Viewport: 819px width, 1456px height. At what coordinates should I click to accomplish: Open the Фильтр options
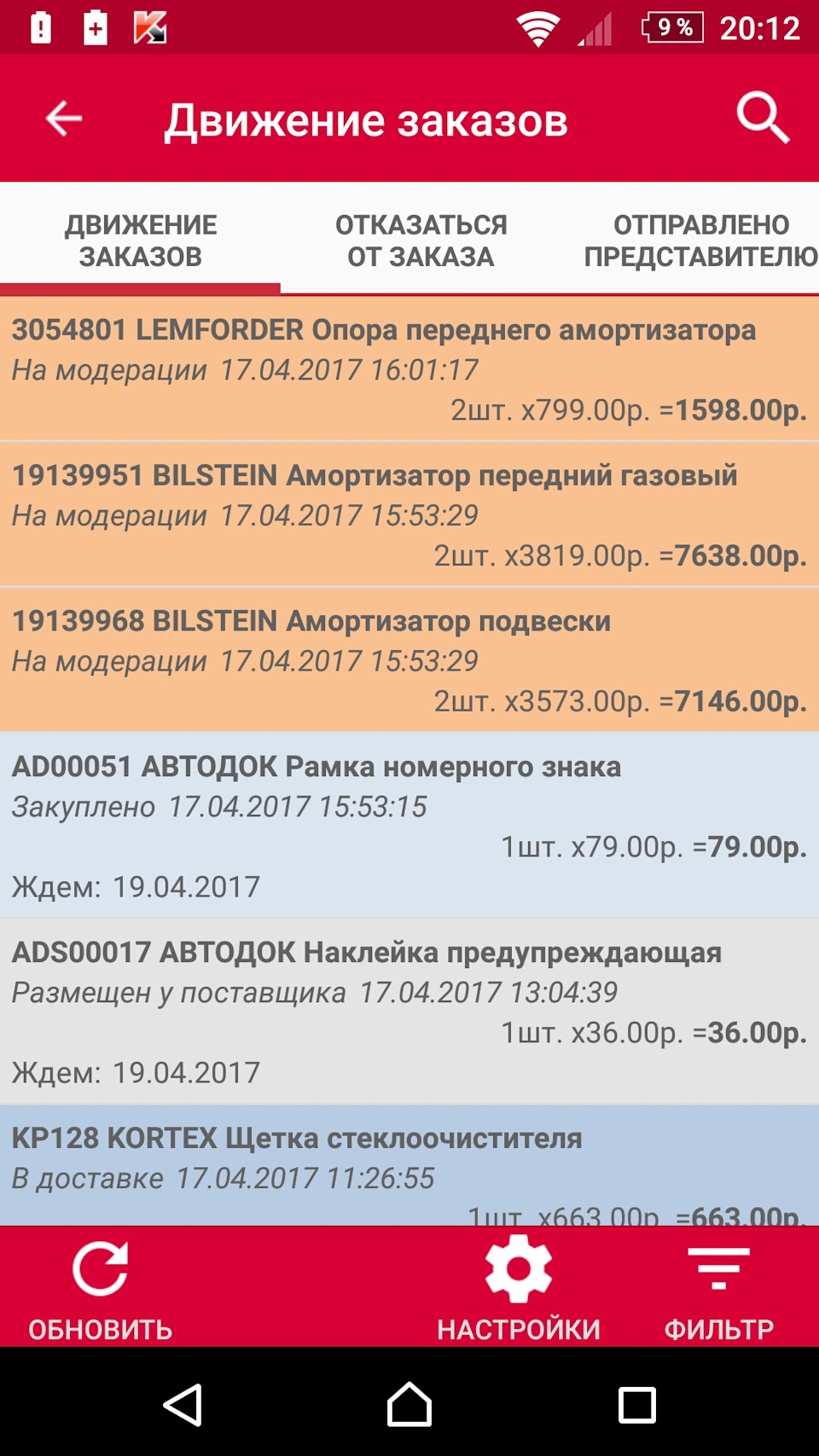[718, 1289]
